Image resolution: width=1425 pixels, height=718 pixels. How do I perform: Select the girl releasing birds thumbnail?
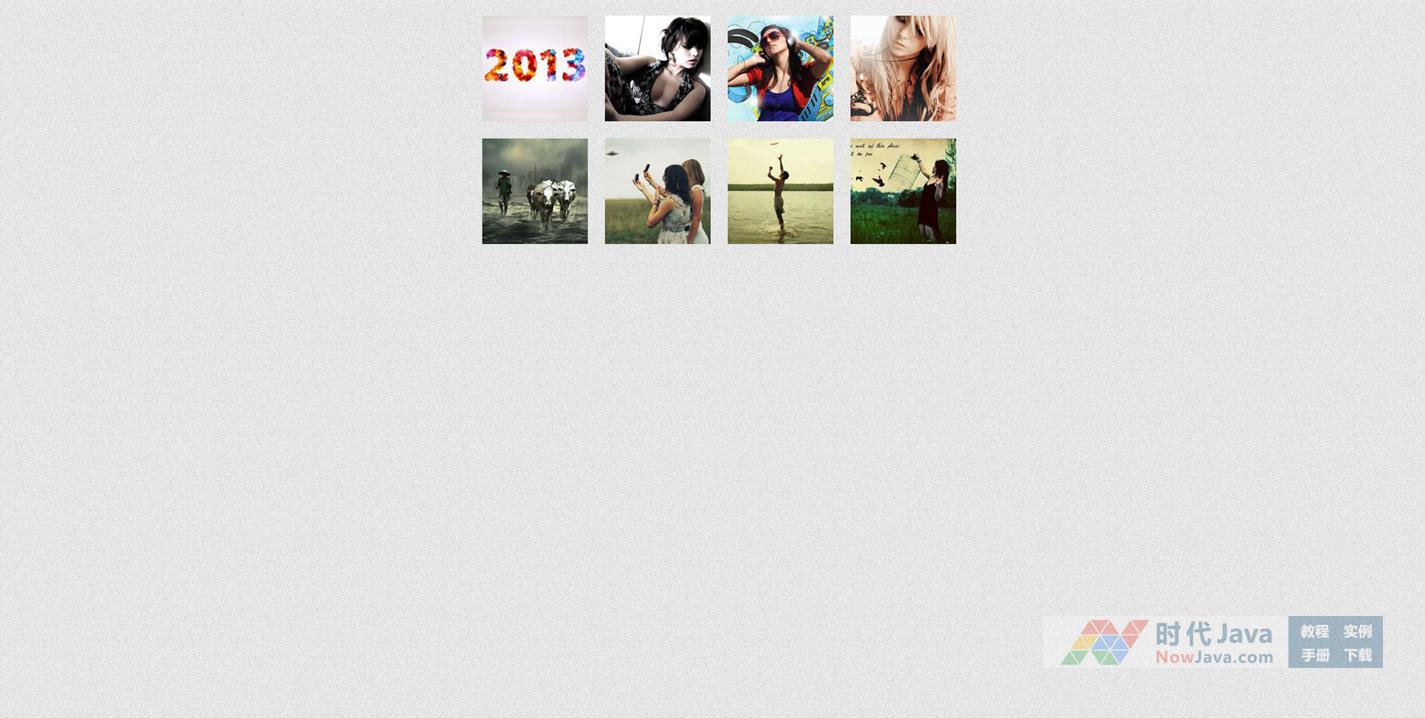(903, 191)
